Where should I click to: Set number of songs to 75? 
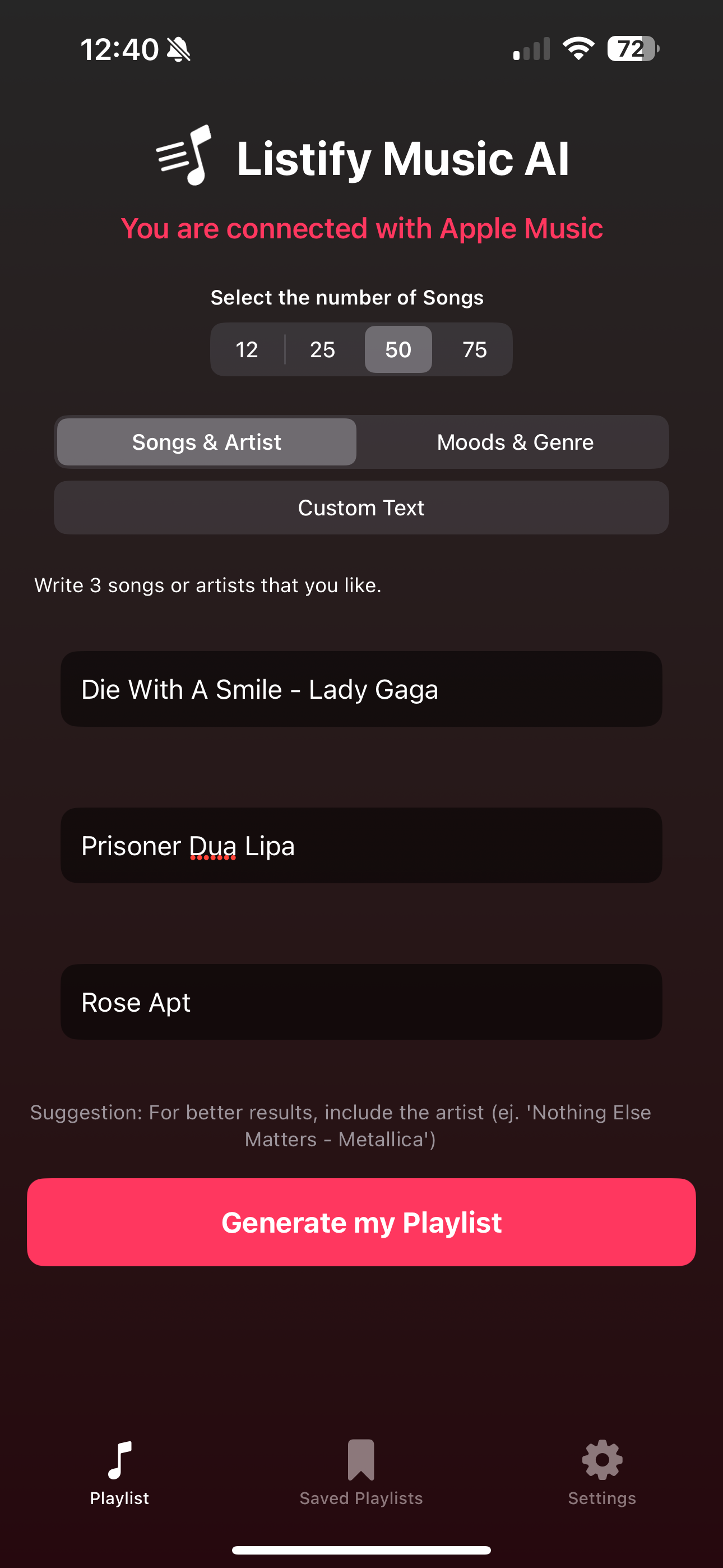(x=474, y=349)
